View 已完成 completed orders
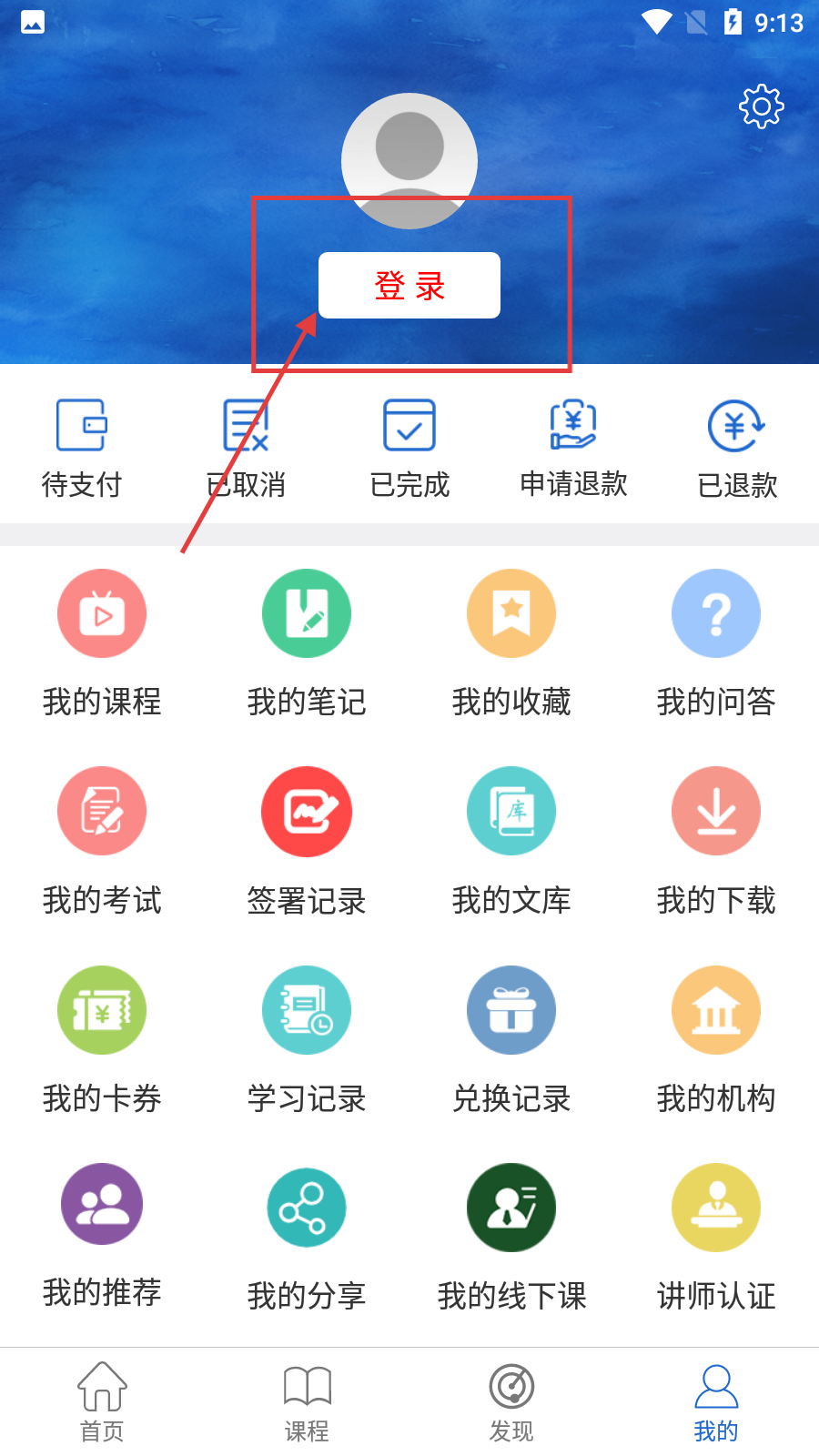 point(409,448)
